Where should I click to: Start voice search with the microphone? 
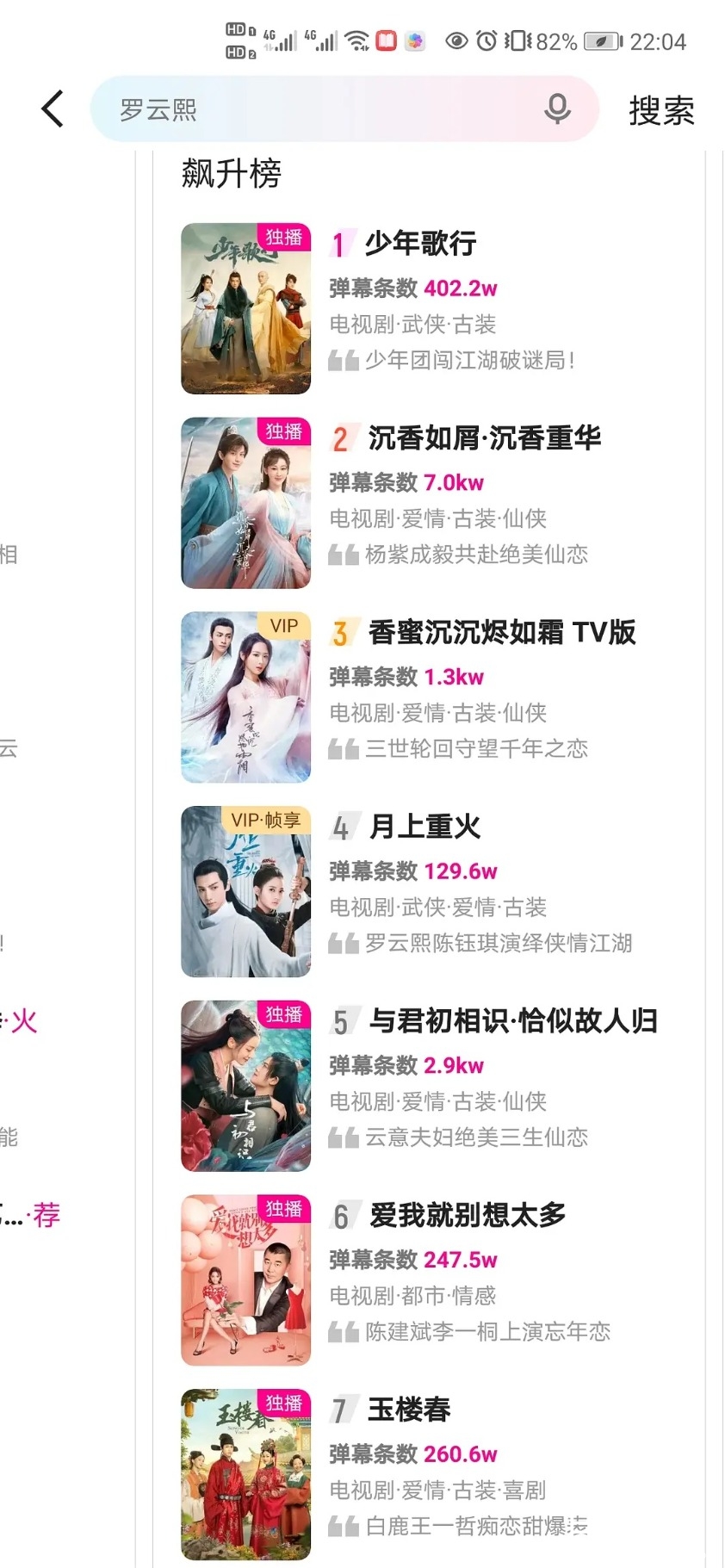(557, 109)
